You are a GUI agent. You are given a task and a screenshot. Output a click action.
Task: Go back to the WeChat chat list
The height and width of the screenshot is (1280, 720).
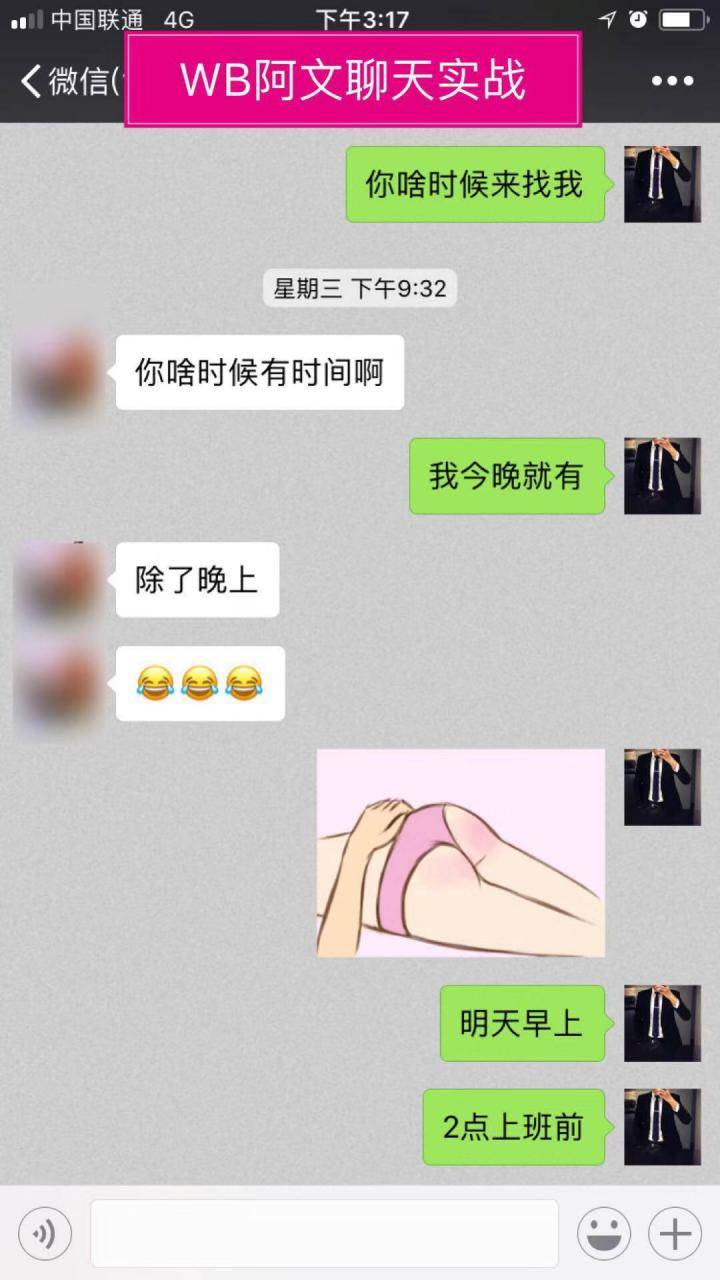coord(60,82)
